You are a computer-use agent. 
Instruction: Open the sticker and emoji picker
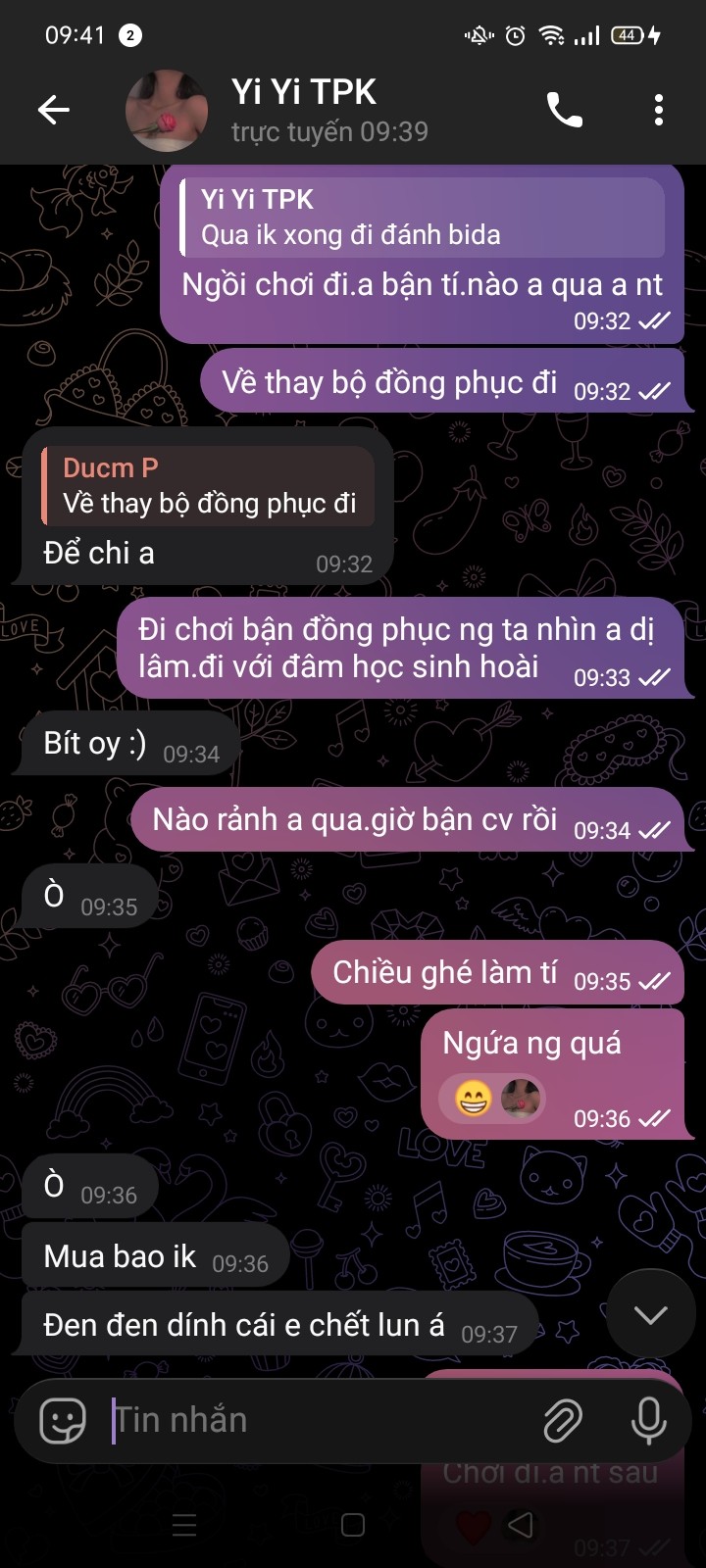[x=63, y=1420]
